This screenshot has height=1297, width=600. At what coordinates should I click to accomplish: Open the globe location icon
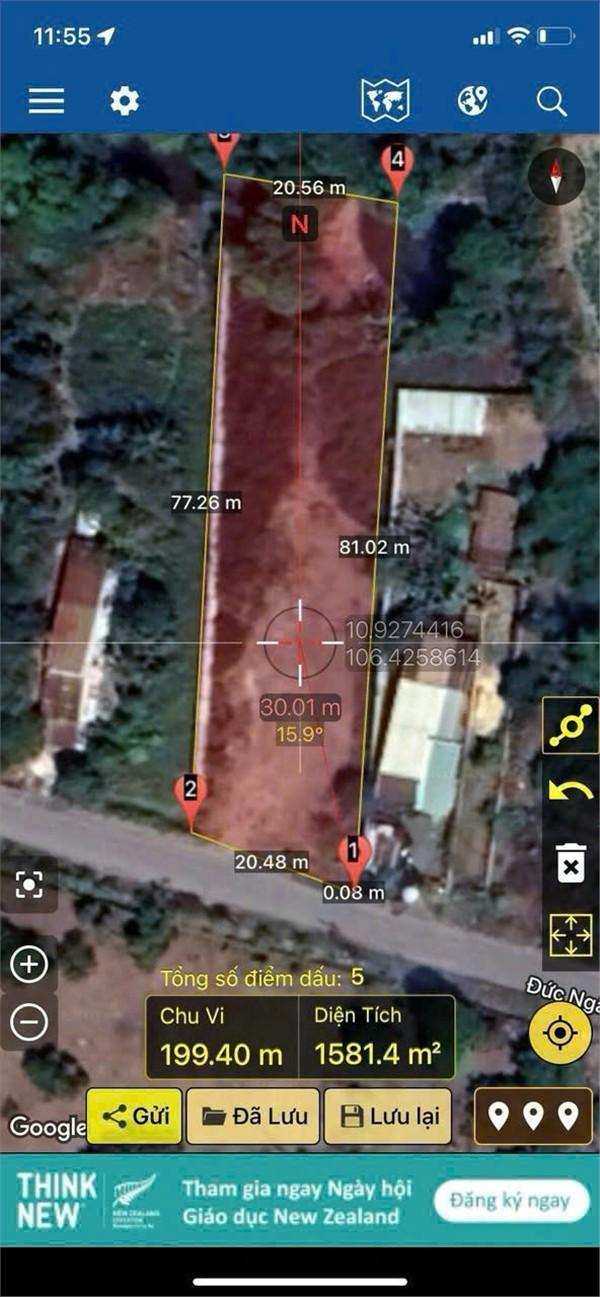(x=472, y=101)
